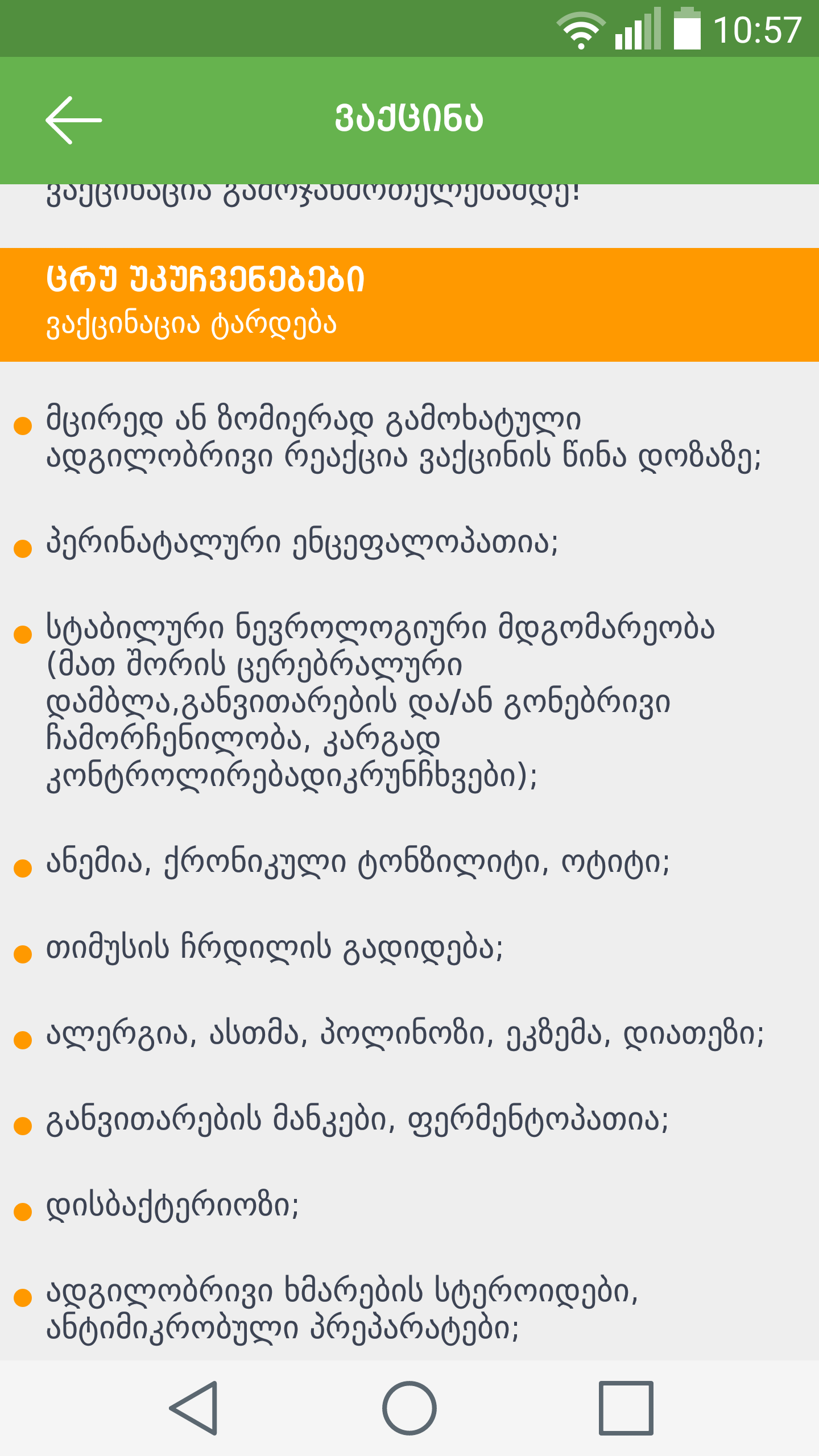This screenshot has height=1456, width=819.
Task: Go back using the header arrow
Action: pyautogui.click(x=74, y=120)
